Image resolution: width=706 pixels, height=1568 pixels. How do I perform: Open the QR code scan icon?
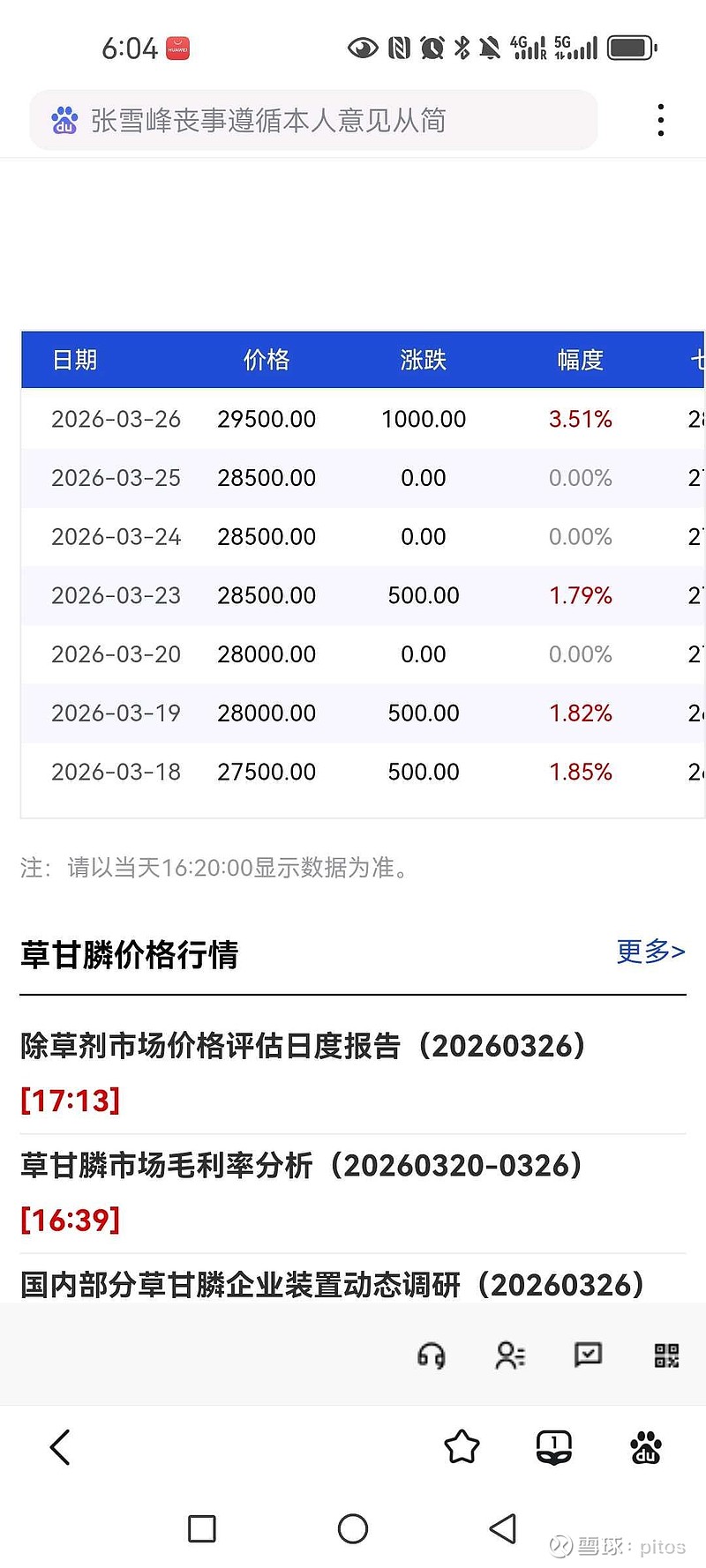click(x=666, y=1355)
